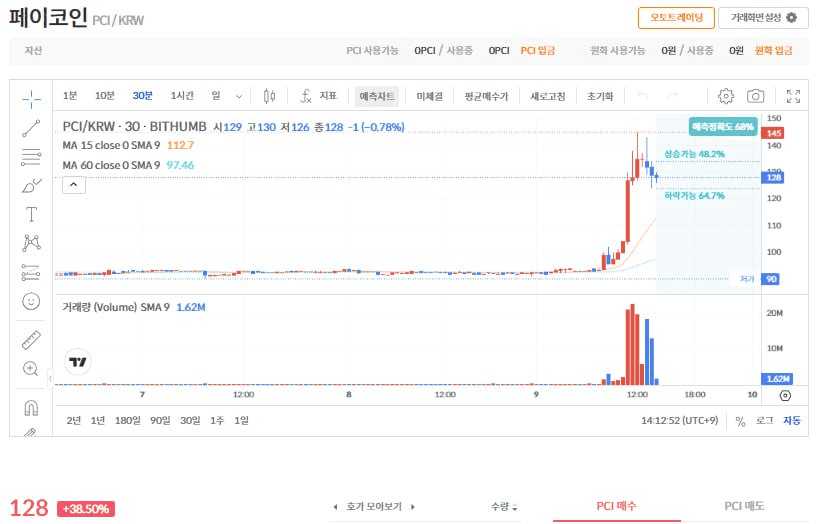
Task: Select the text drawing tool
Action: tap(31, 214)
